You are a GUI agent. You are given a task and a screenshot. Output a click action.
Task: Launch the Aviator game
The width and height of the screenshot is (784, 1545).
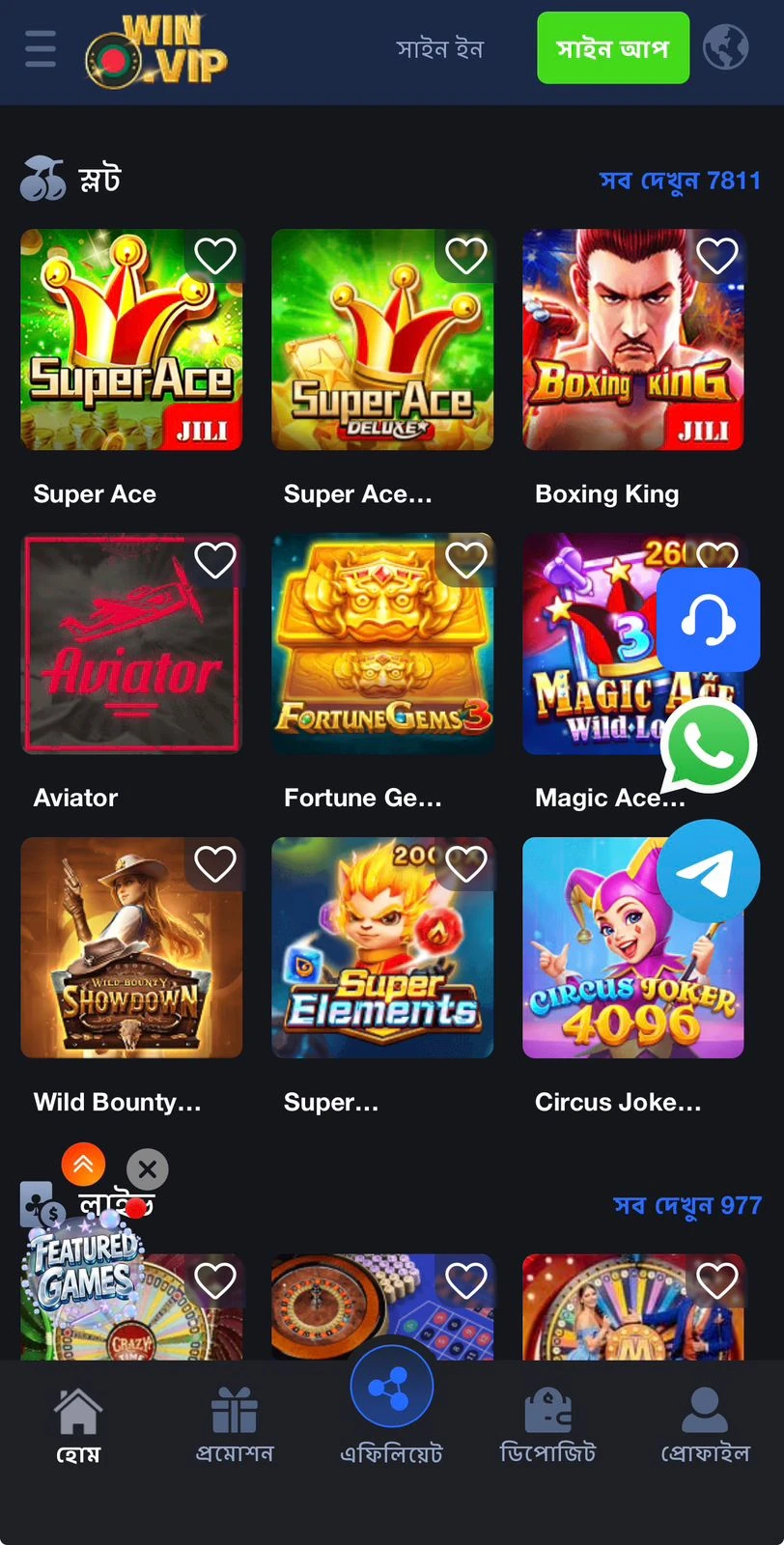[131, 644]
